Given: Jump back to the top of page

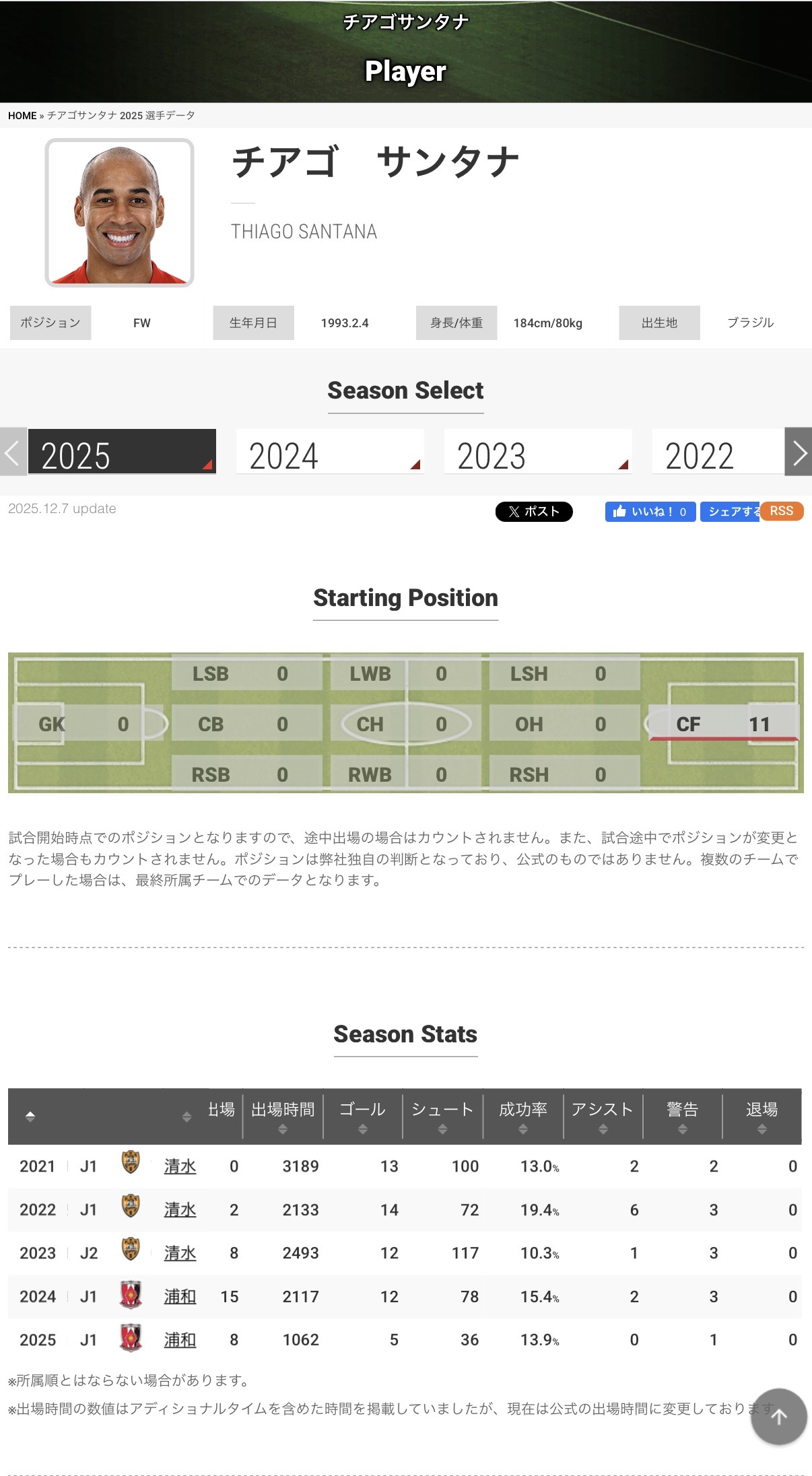Looking at the screenshot, I should point(779,1417).
